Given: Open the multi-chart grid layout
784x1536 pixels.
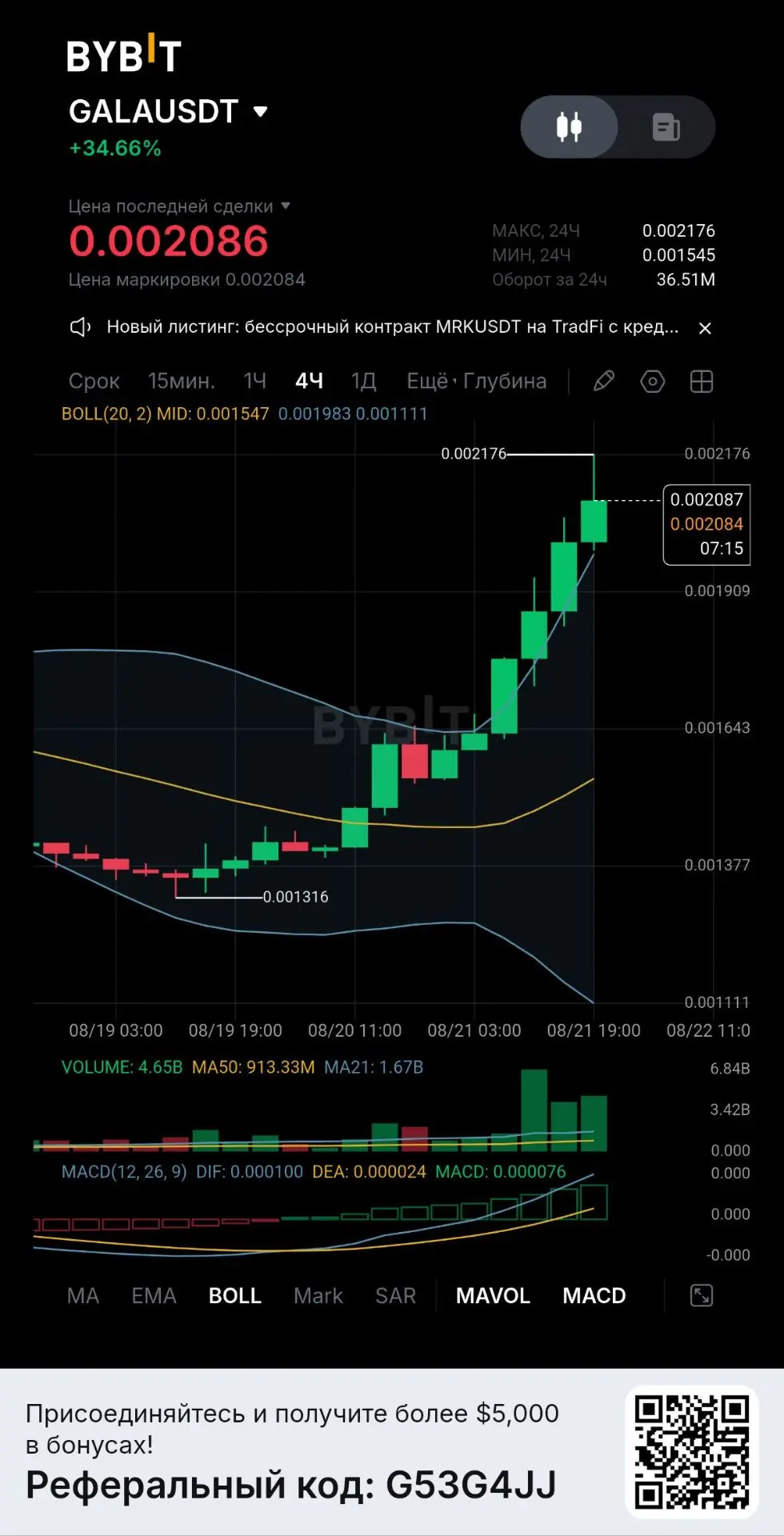Looking at the screenshot, I should pos(702,382).
